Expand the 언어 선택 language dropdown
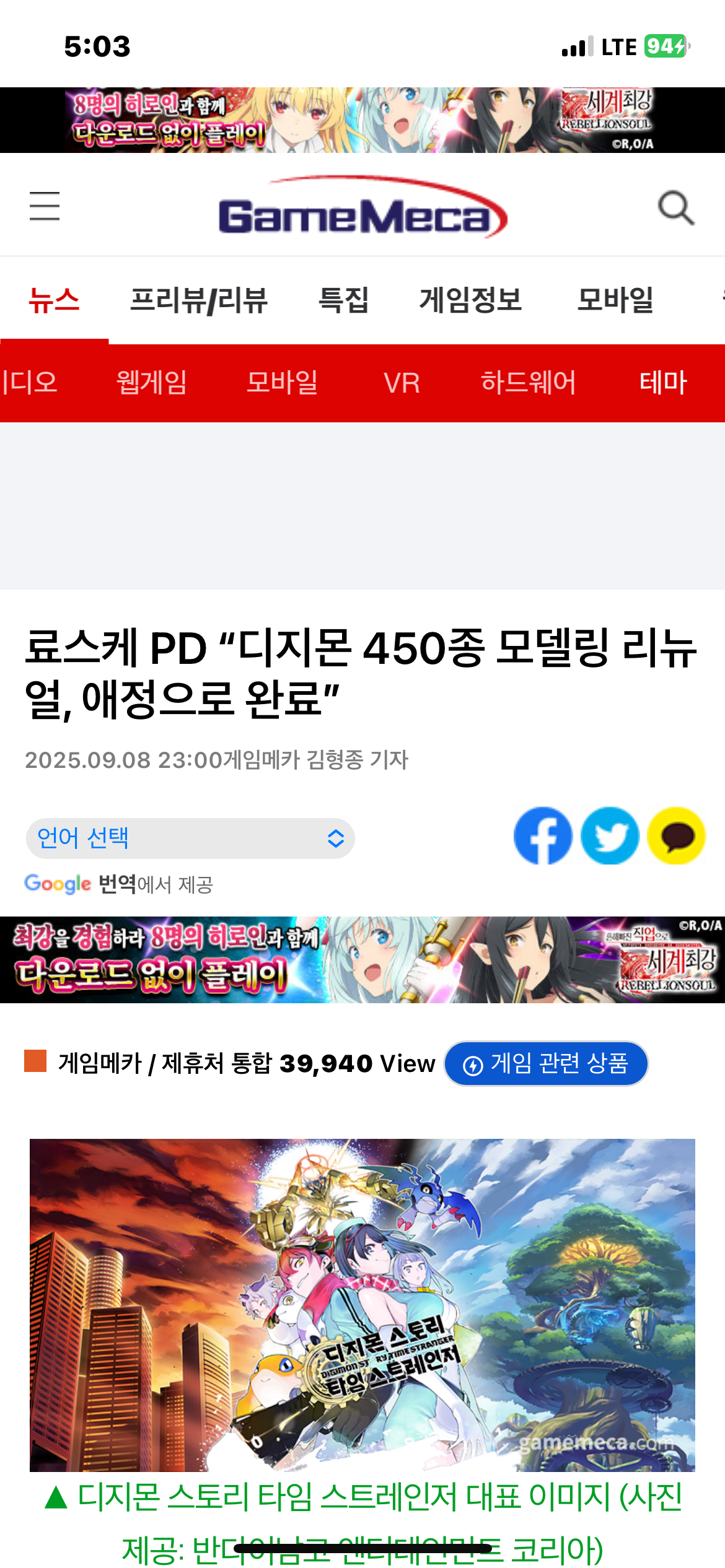The height and width of the screenshot is (1568, 725). click(190, 838)
